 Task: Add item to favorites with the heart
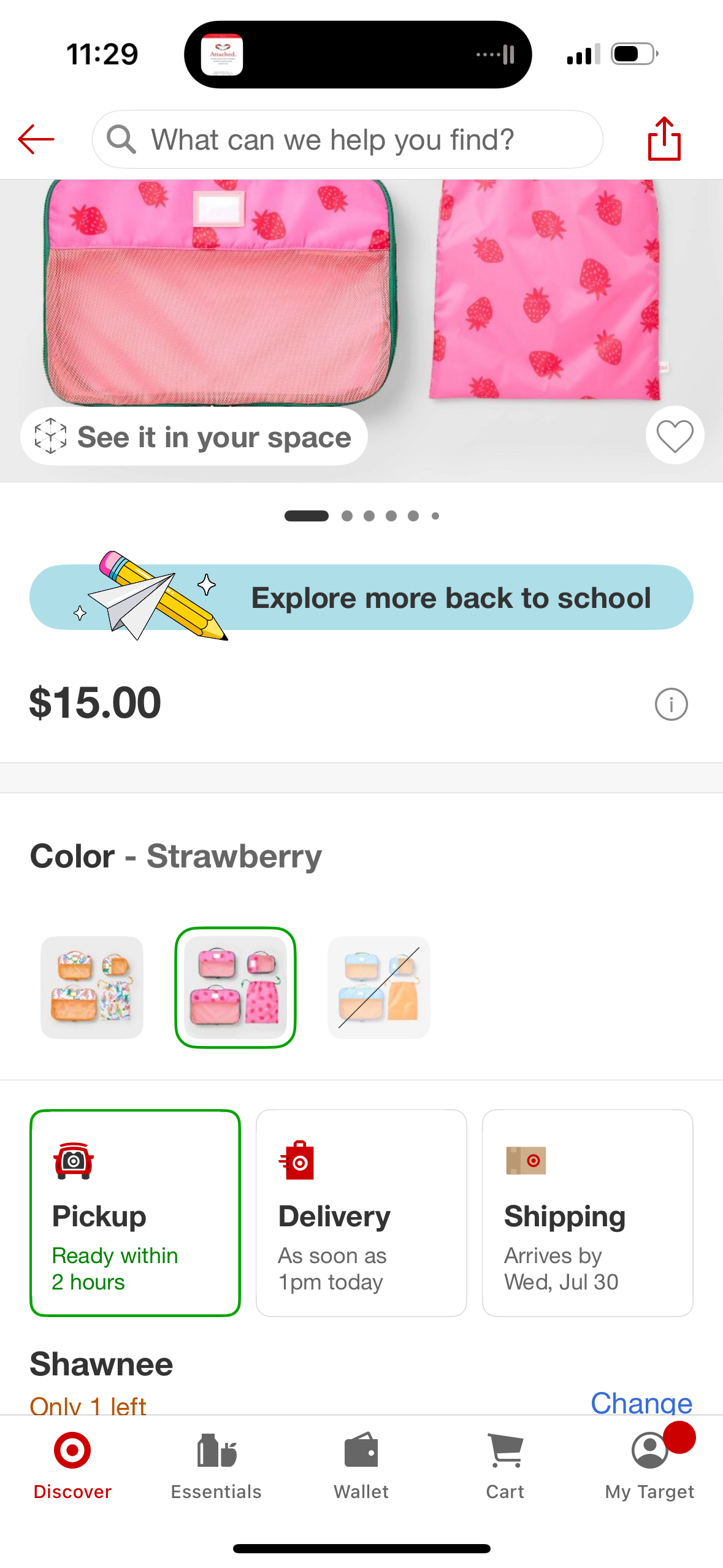[675, 436]
